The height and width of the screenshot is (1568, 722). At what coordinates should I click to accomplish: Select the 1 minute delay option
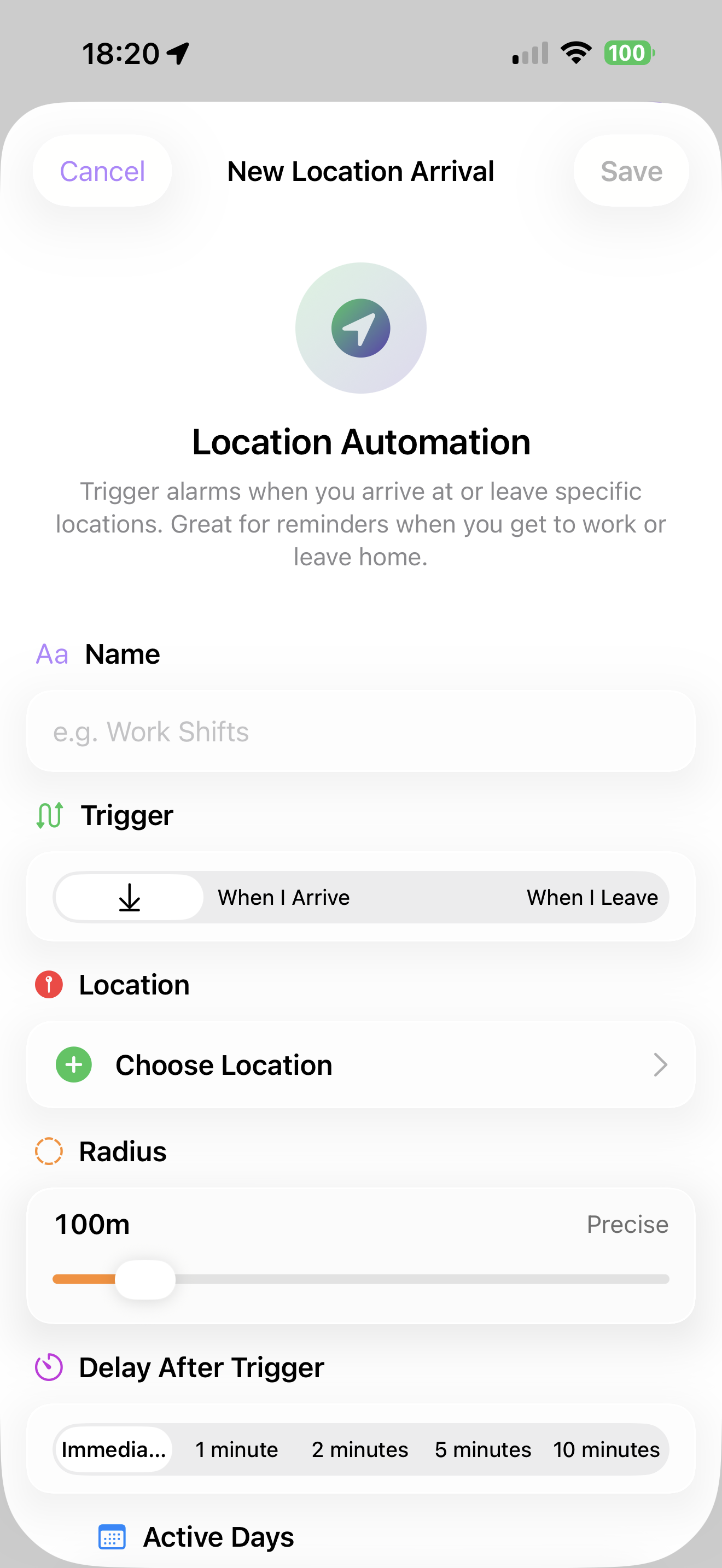[236, 1450]
